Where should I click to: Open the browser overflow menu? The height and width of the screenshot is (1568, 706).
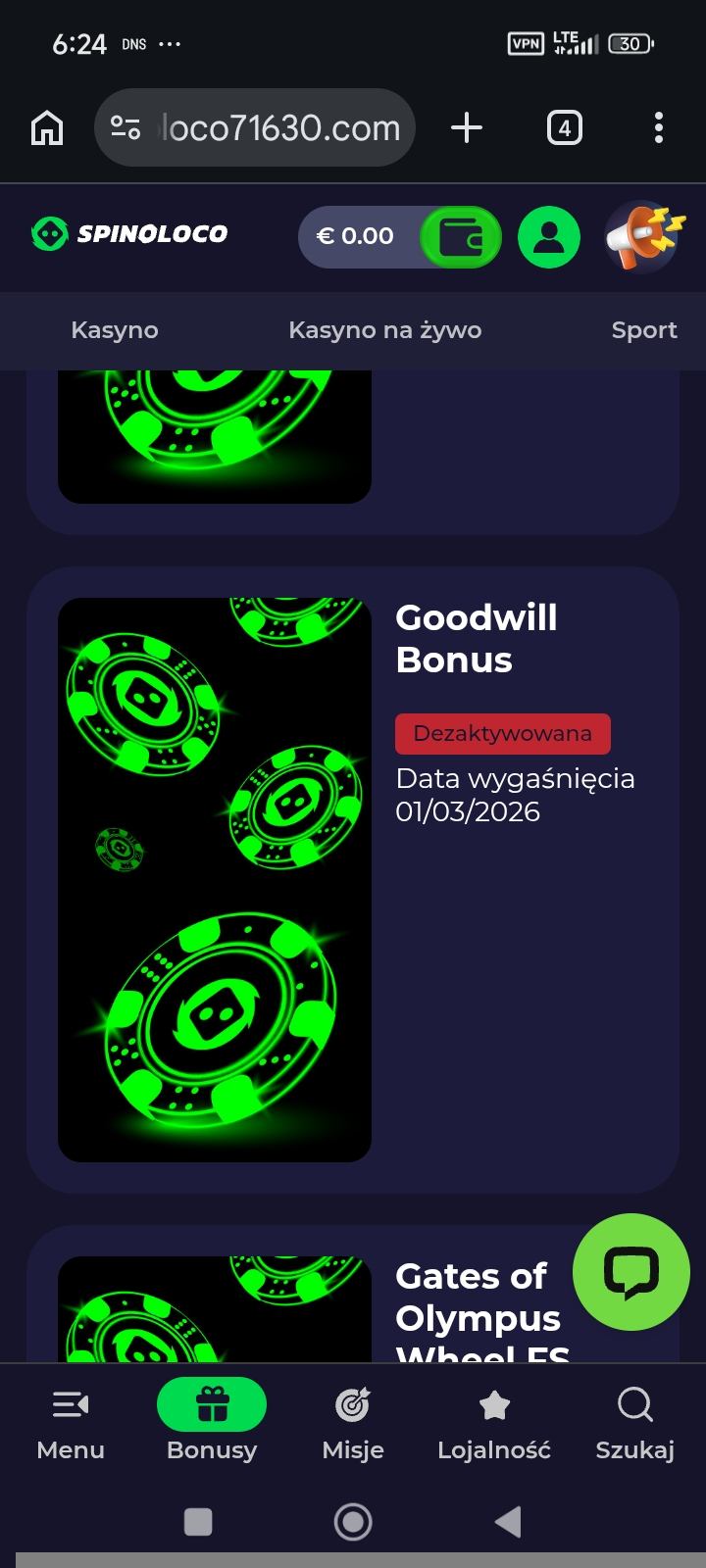coord(658,128)
